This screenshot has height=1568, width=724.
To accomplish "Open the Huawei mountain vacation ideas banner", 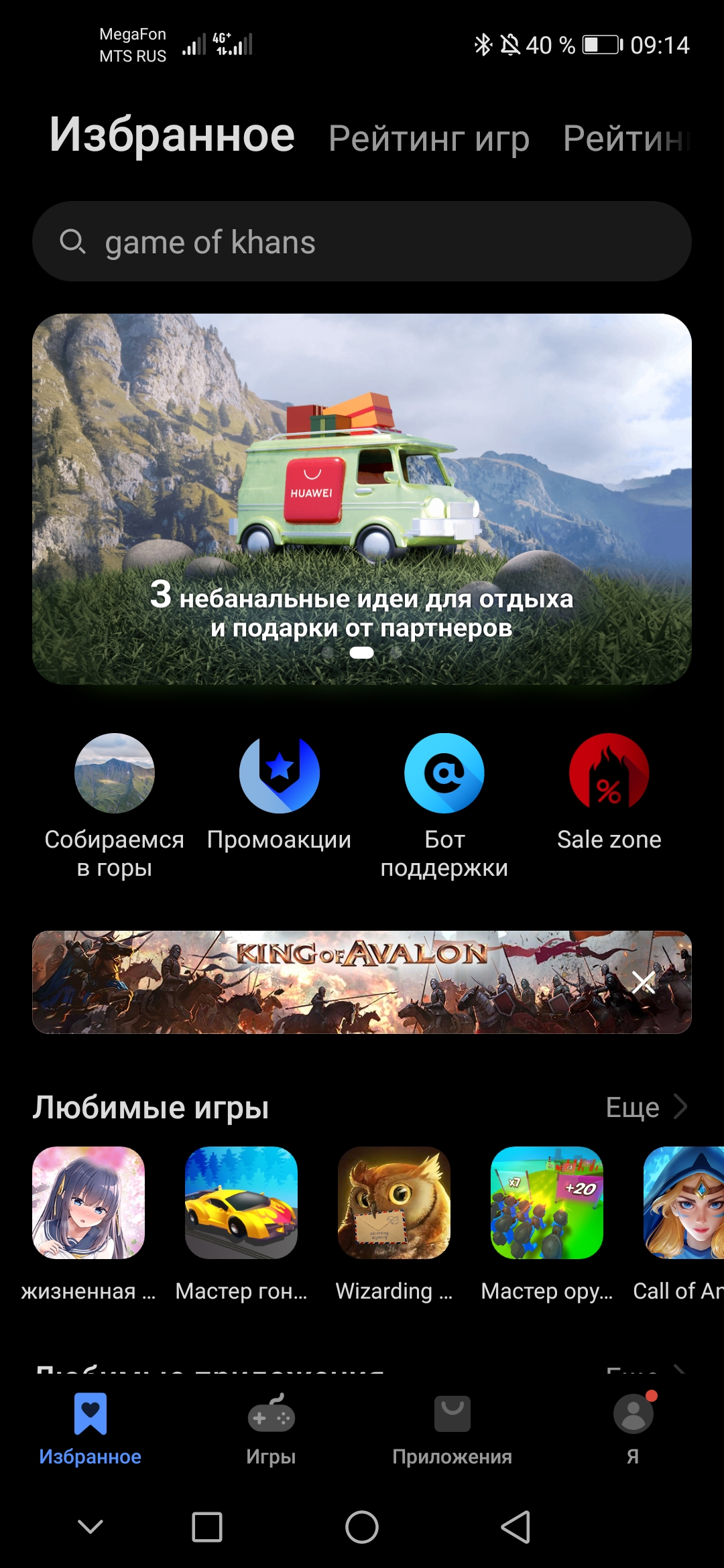I will pos(362,499).
